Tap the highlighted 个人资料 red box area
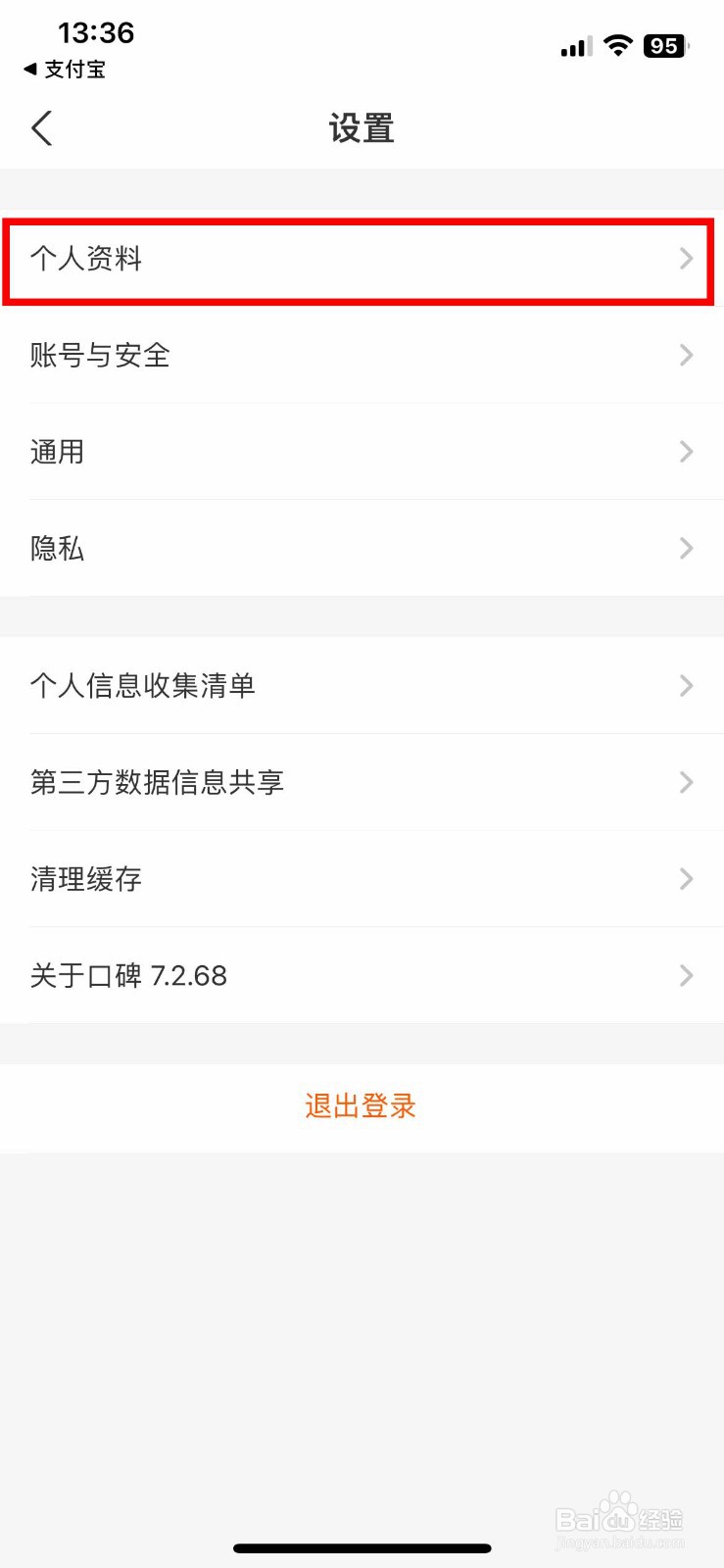The height and width of the screenshot is (1568, 724). point(361,259)
